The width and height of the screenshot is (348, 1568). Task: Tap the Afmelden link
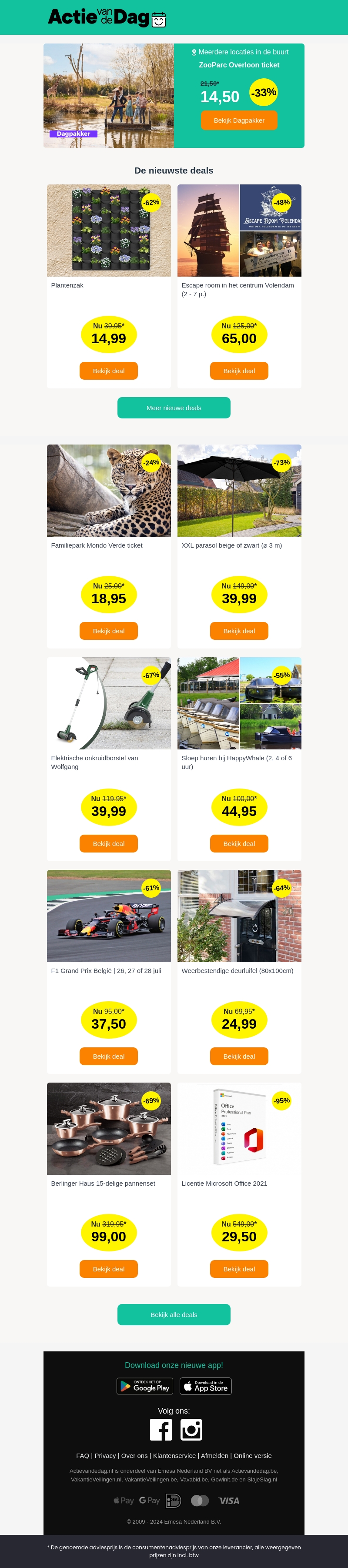214,1456
